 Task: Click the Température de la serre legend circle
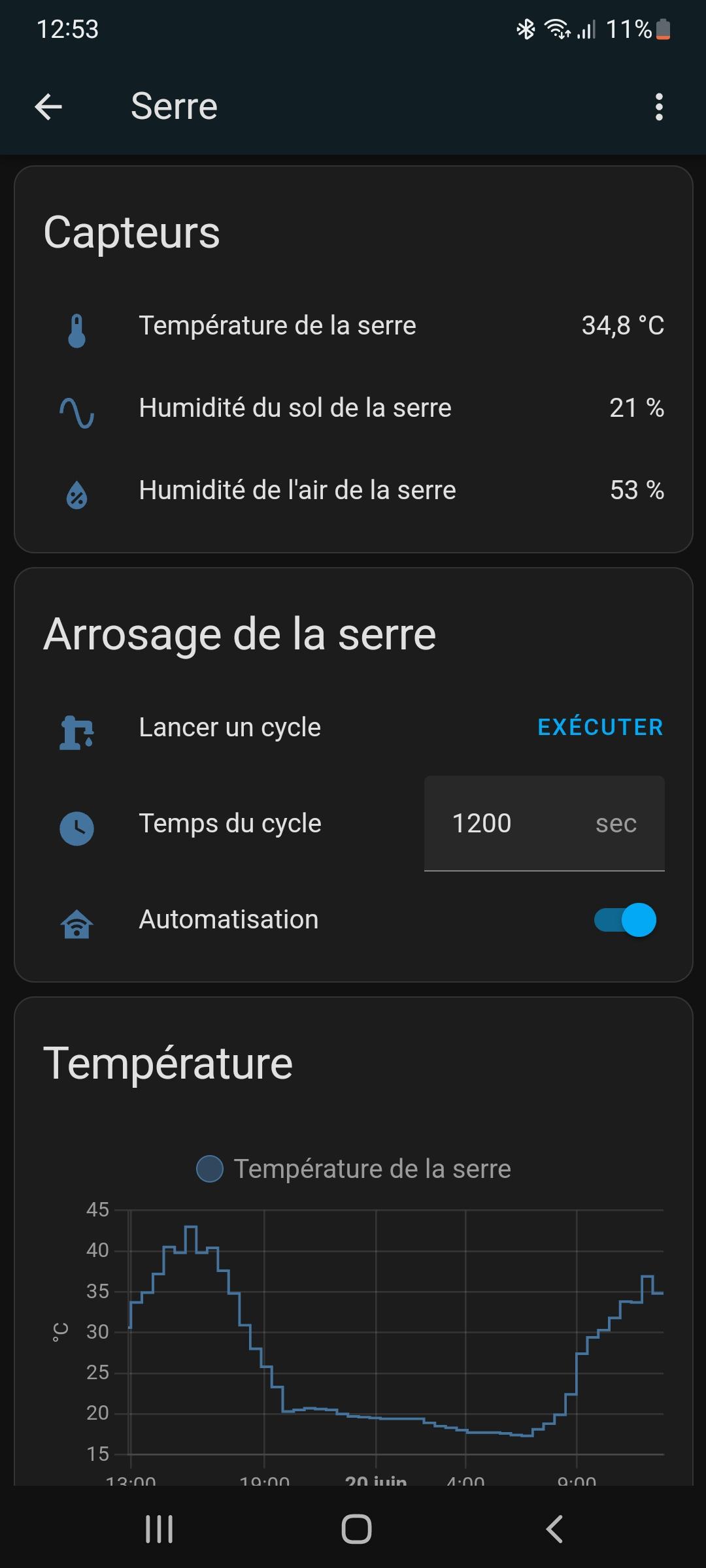[209, 1169]
